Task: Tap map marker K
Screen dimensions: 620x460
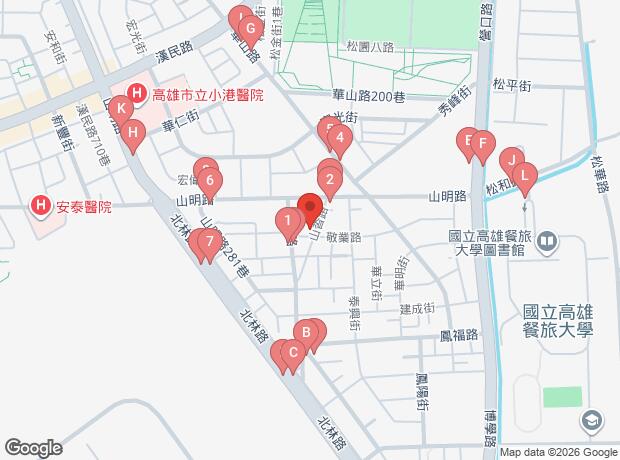Action: tap(120, 109)
